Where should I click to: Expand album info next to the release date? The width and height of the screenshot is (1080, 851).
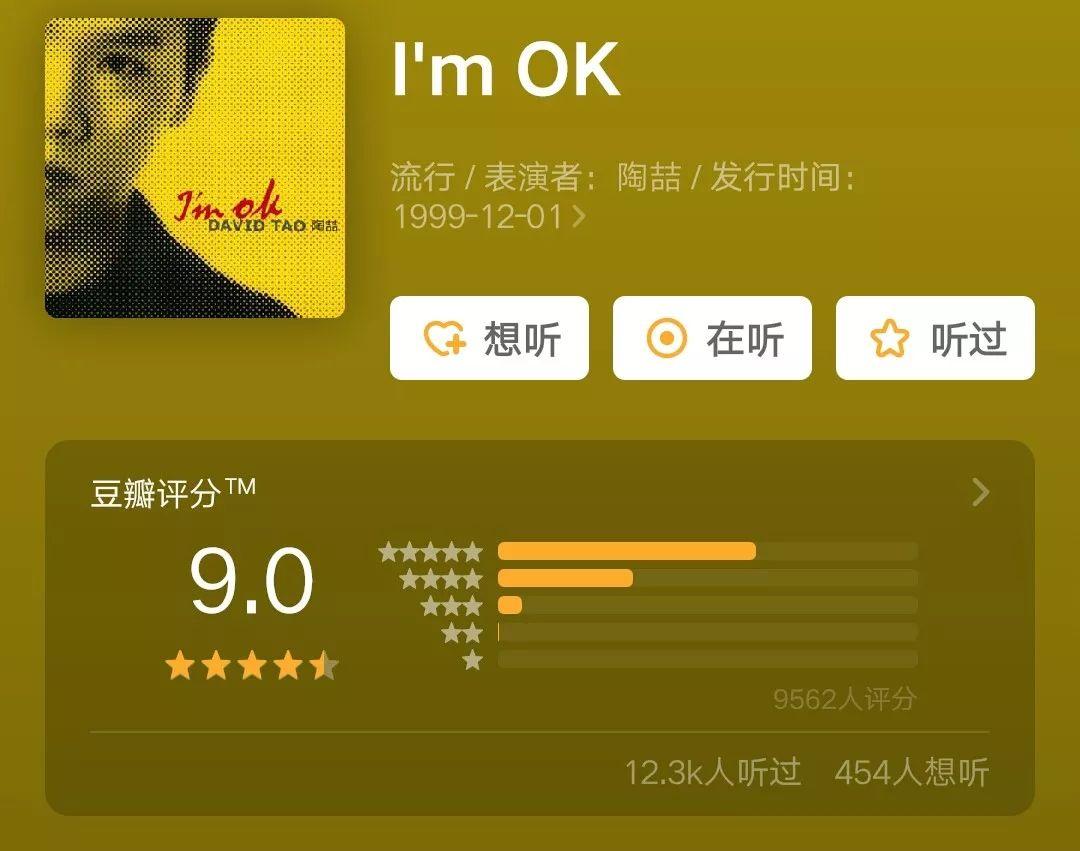(579, 217)
